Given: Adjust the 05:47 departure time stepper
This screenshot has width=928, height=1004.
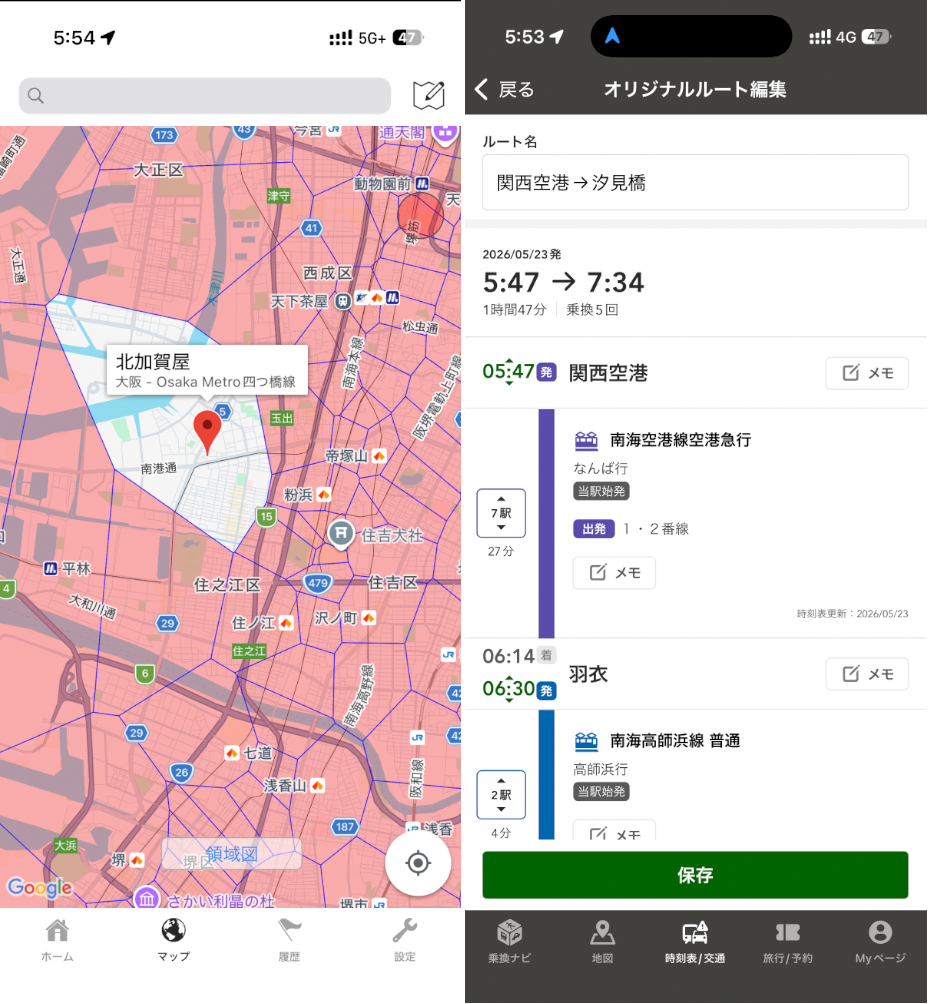Looking at the screenshot, I should pos(509,371).
